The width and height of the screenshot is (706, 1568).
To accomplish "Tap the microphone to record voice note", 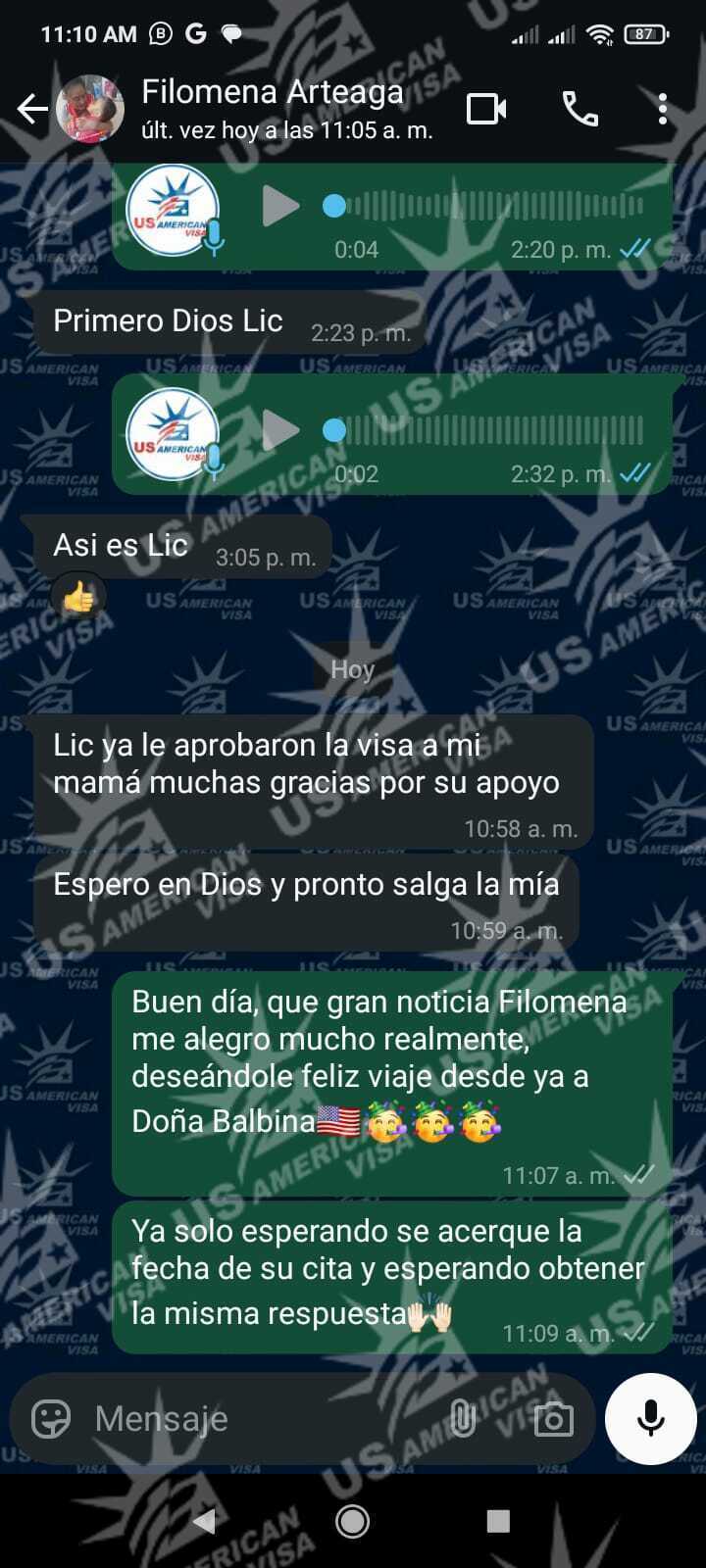I will (650, 1418).
